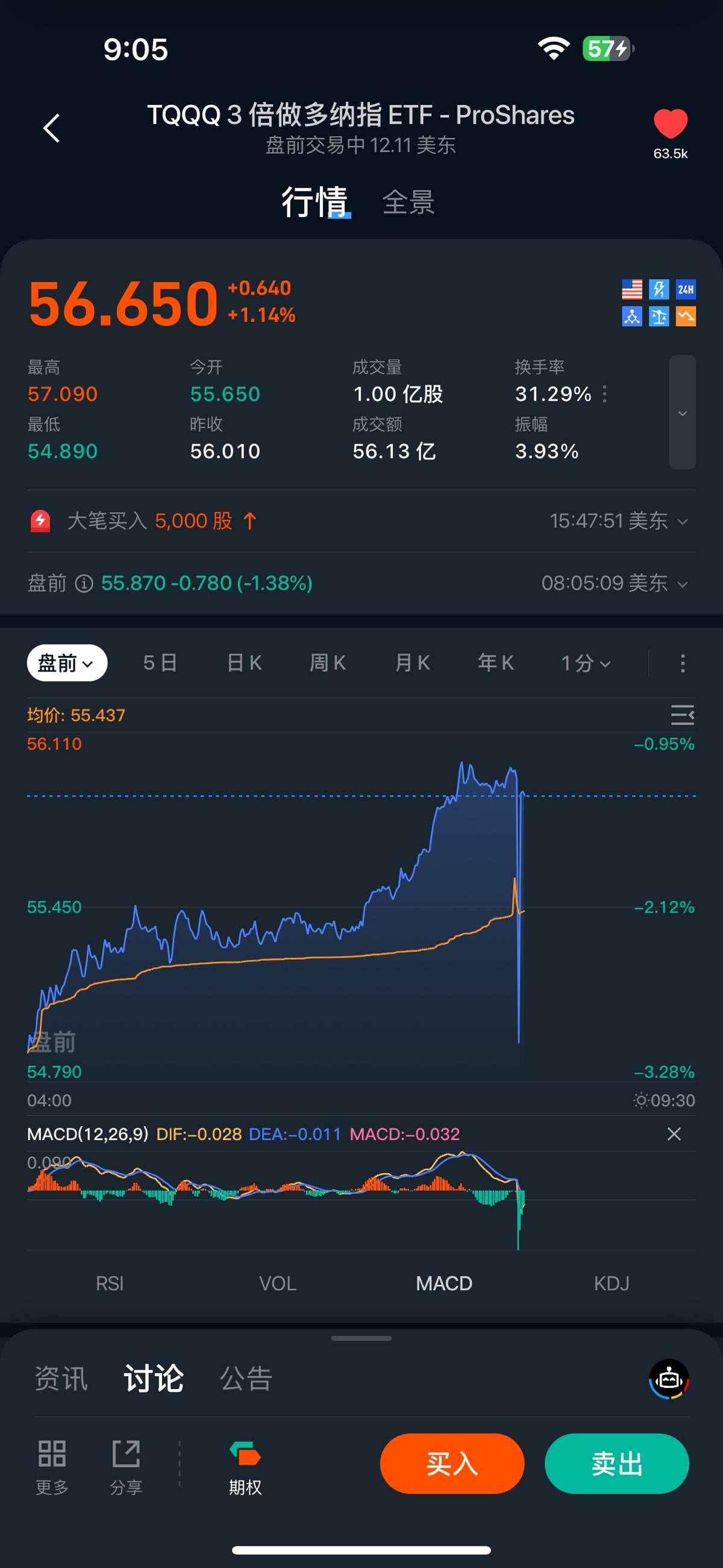Screen dimensions: 723x1568
Task: Switch chart to 周K
Action: point(328,663)
